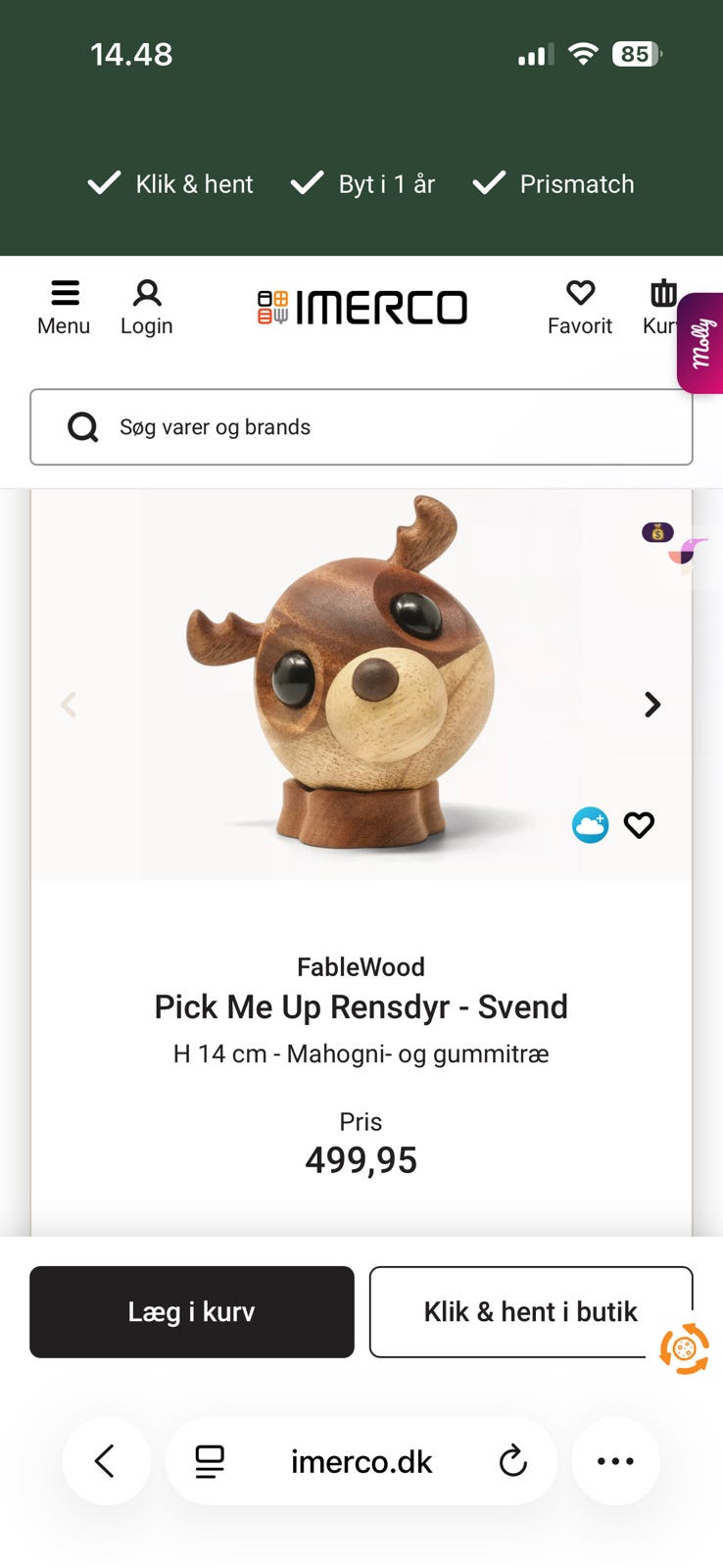Click the Prismatch checkmark
Screen dimensions: 723x1568
[488, 182]
